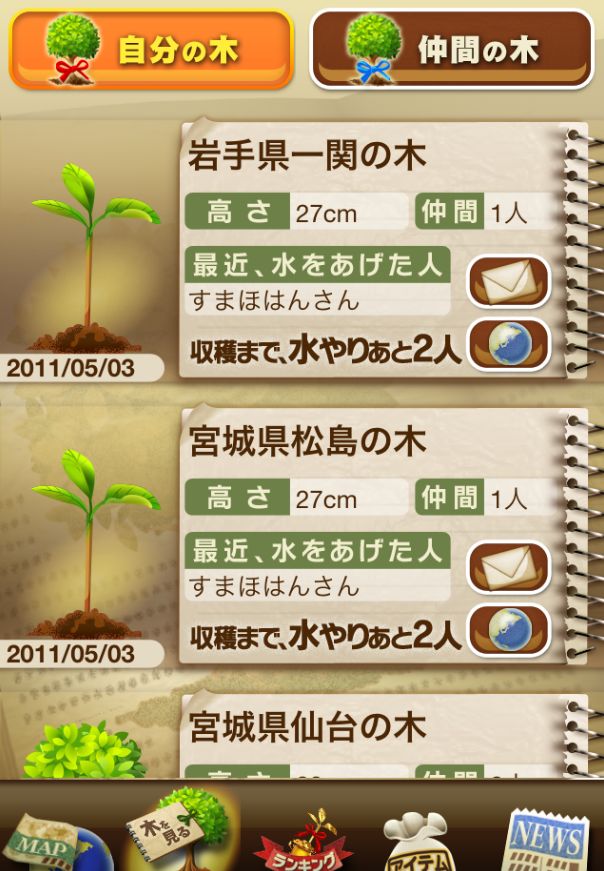
Task: Open the 岩手県一関の木 card
Action: tap(383, 250)
